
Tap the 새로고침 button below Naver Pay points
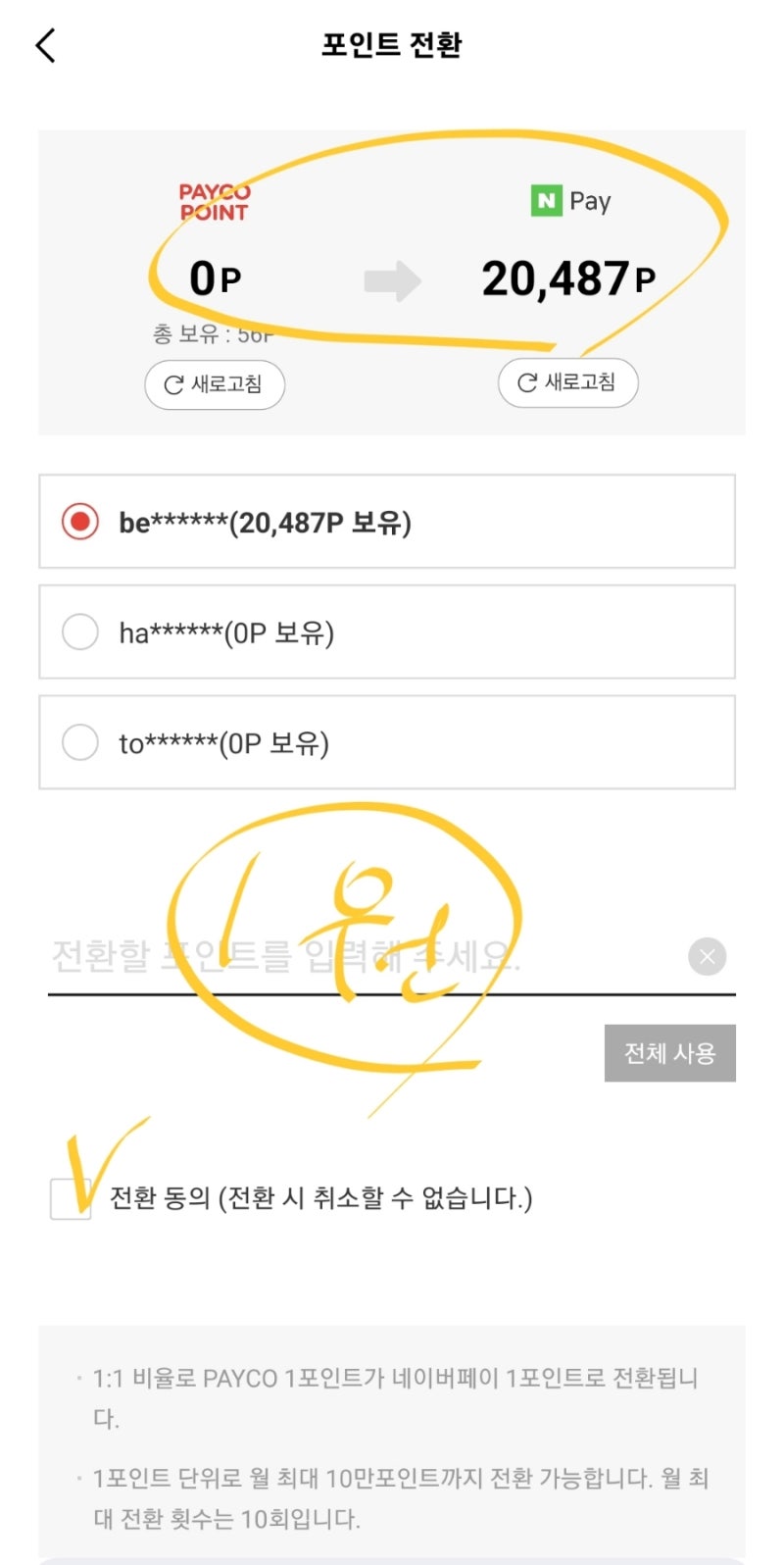click(568, 383)
